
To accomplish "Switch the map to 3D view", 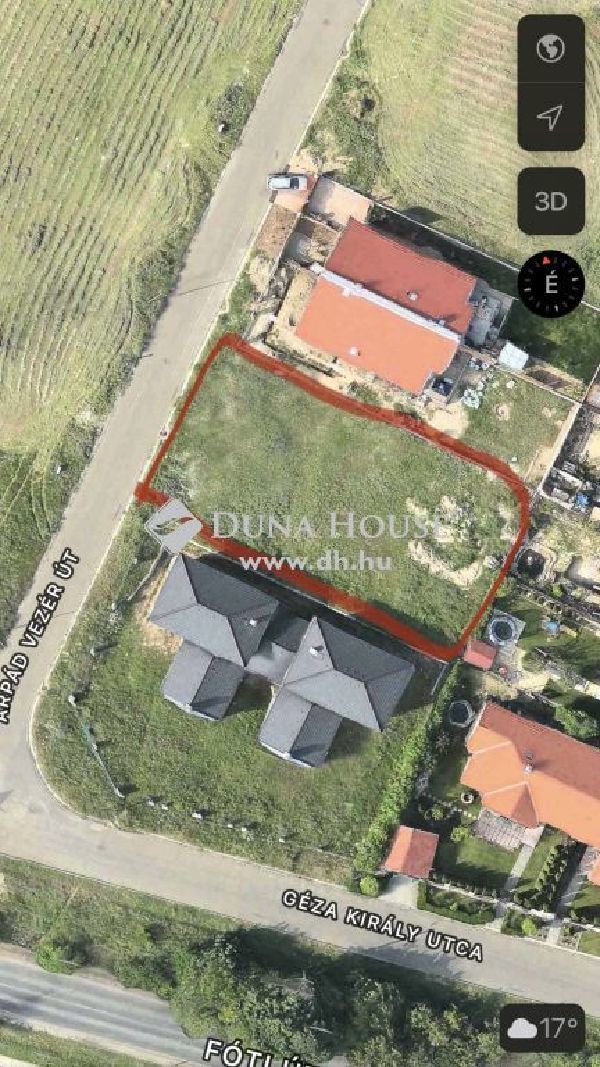I will click(551, 201).
